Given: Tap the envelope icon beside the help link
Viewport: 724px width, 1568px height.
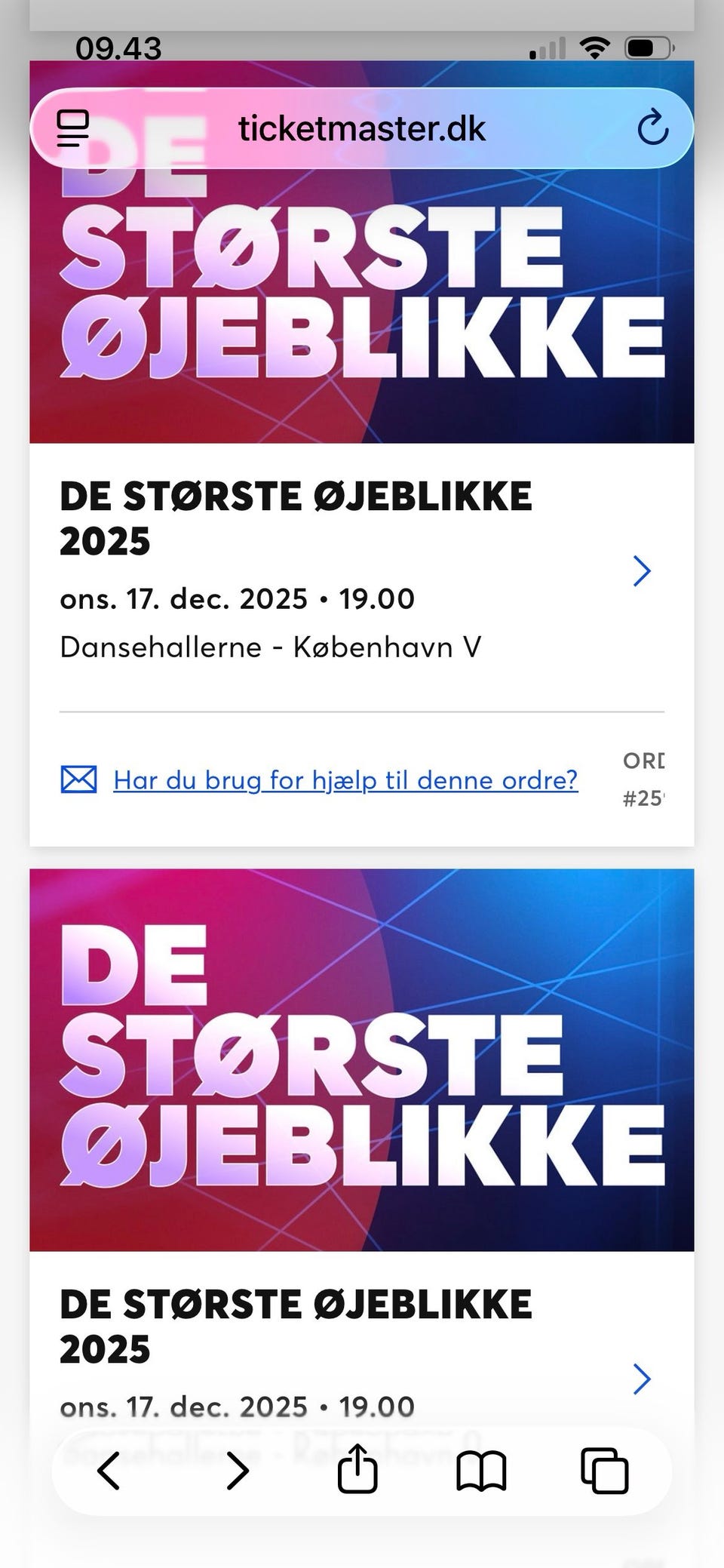Looking at the screenshot, I should 81,780.
